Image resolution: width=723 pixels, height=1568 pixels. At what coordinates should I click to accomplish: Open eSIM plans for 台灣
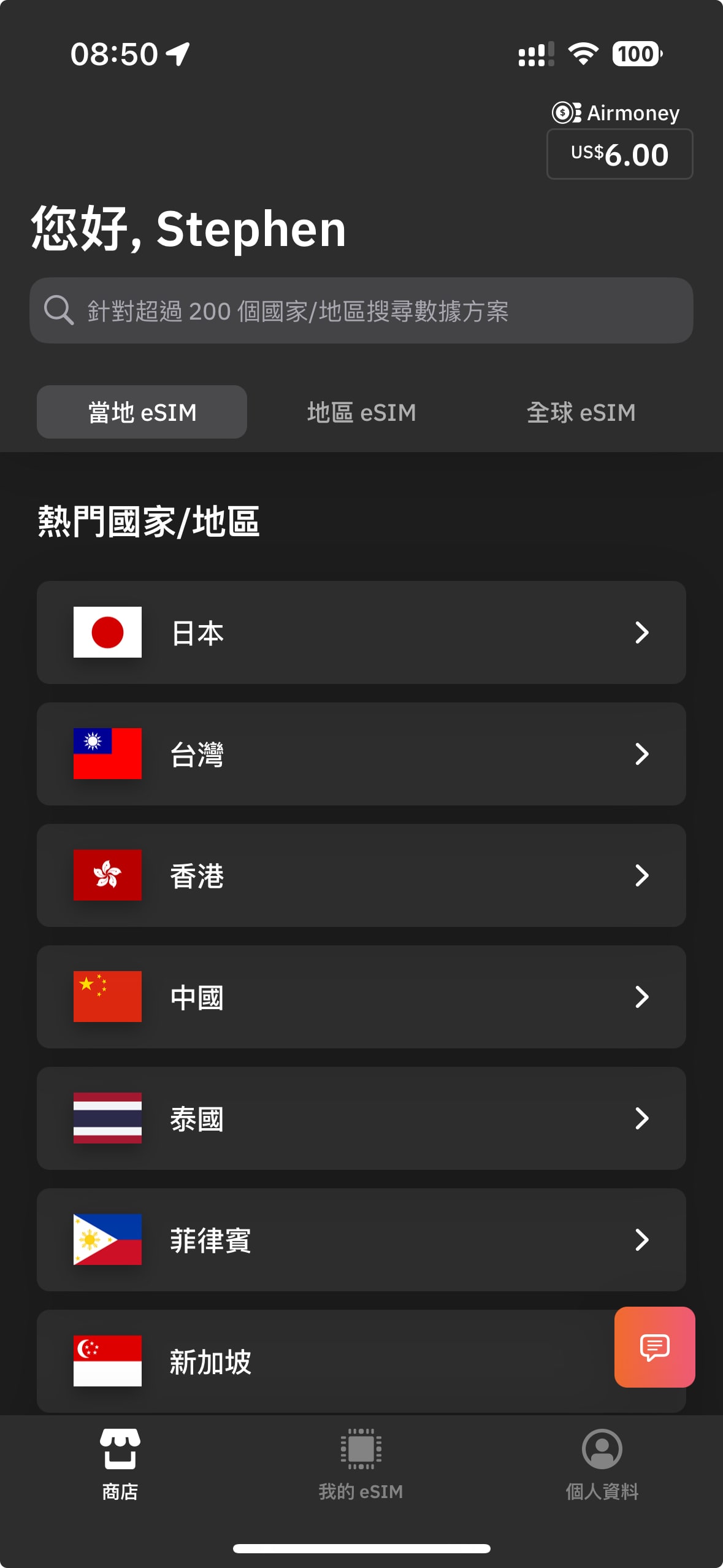tap(361, 754)
